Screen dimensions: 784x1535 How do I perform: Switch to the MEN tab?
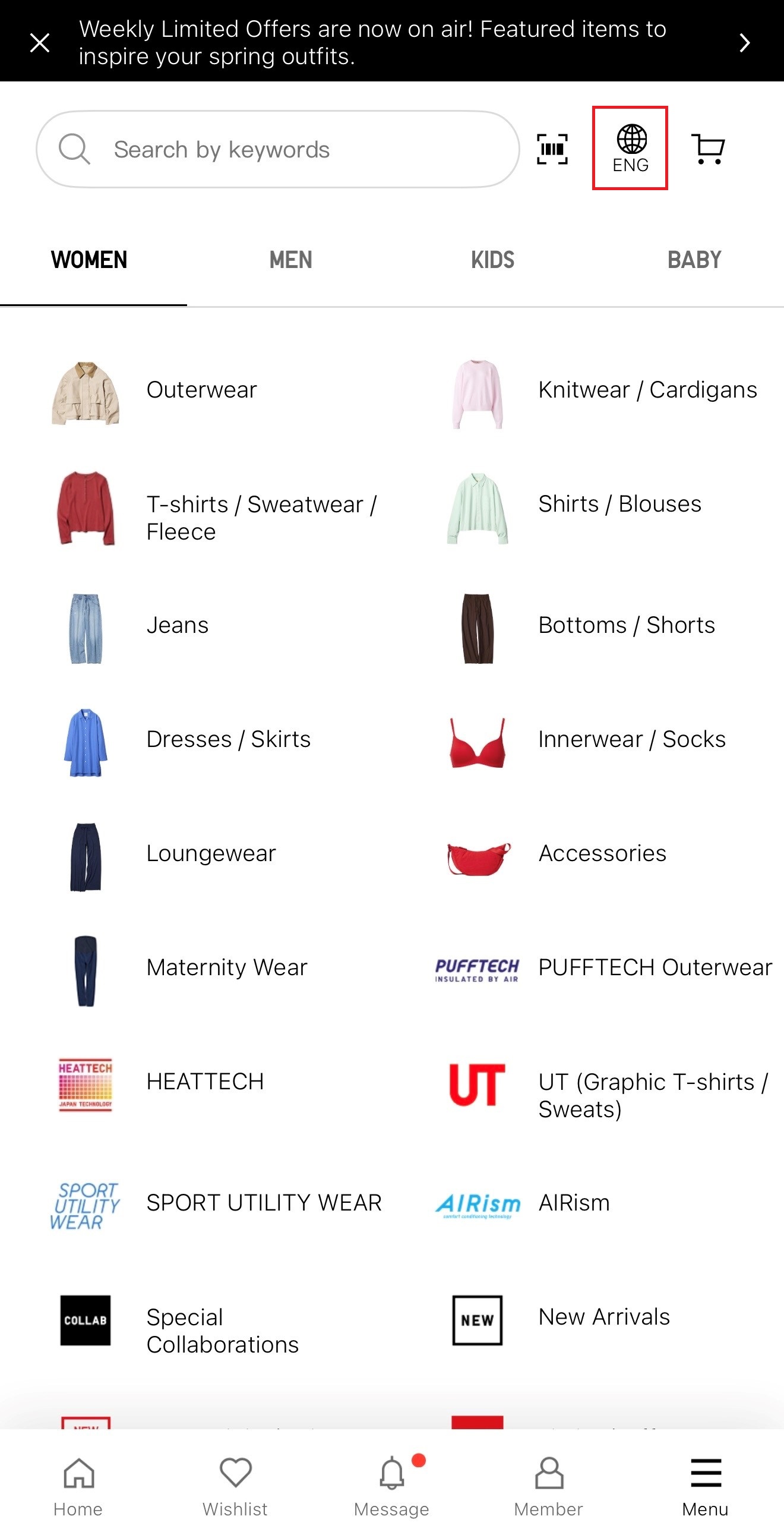pyautogui.click(x=290, y=260)
